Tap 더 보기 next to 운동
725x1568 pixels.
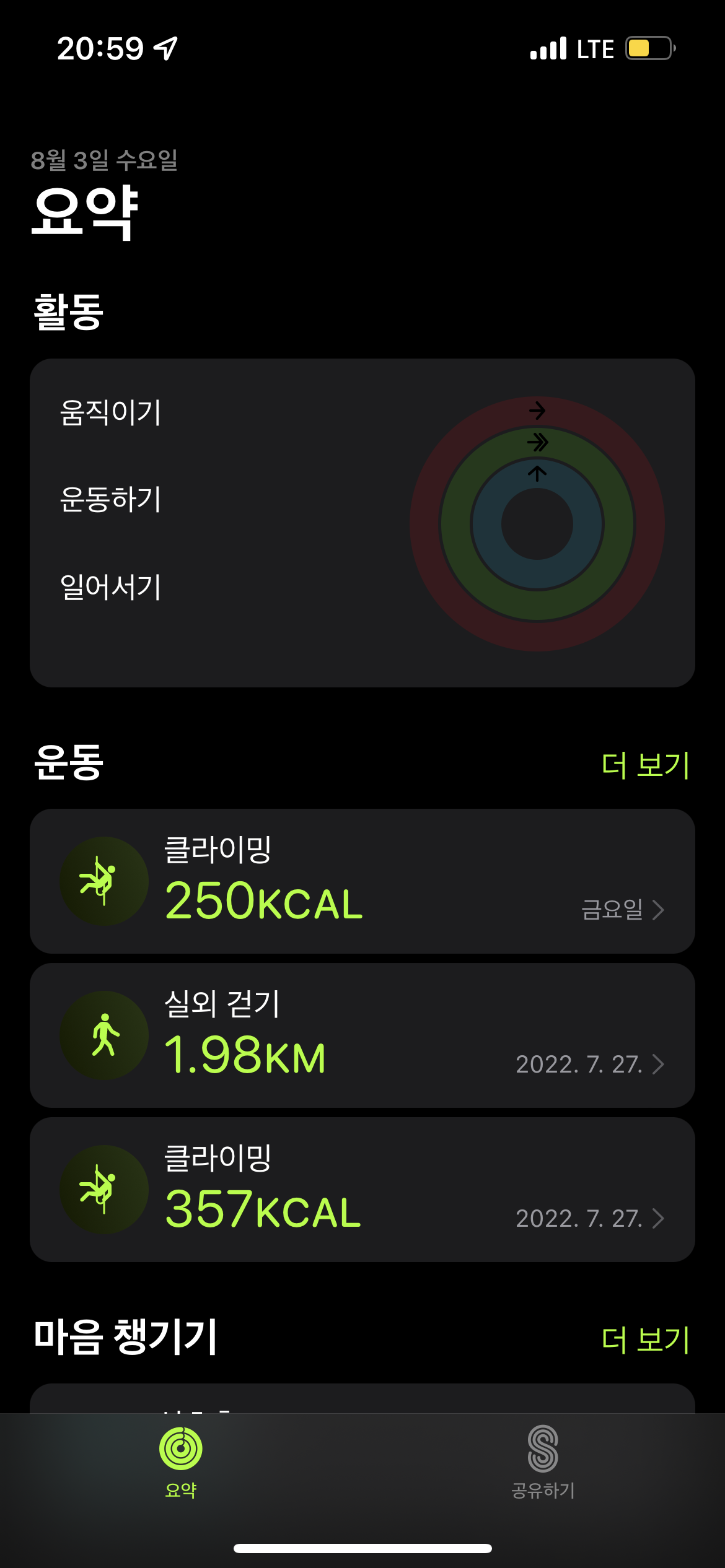(645, 765)
